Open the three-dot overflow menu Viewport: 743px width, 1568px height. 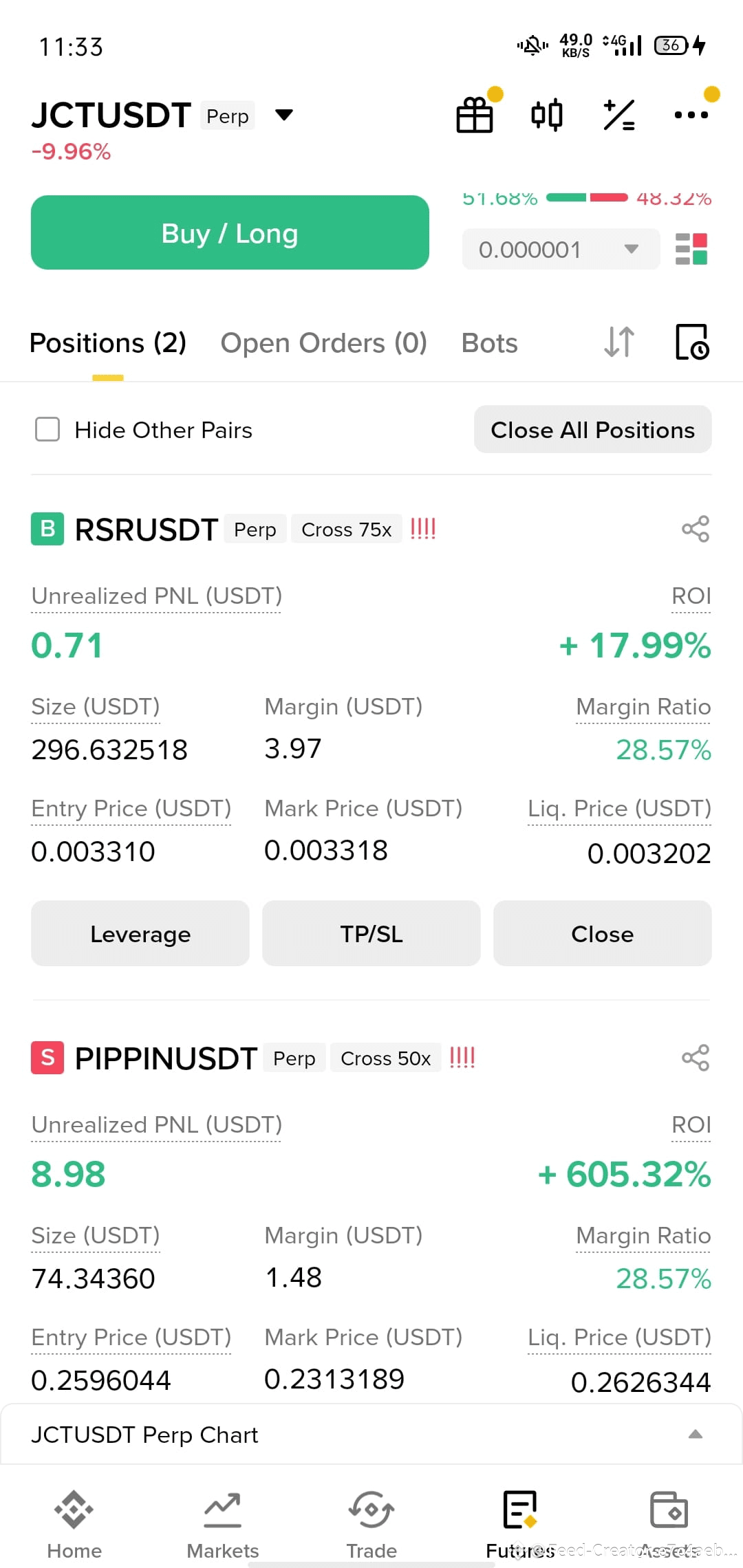[691, 115]
